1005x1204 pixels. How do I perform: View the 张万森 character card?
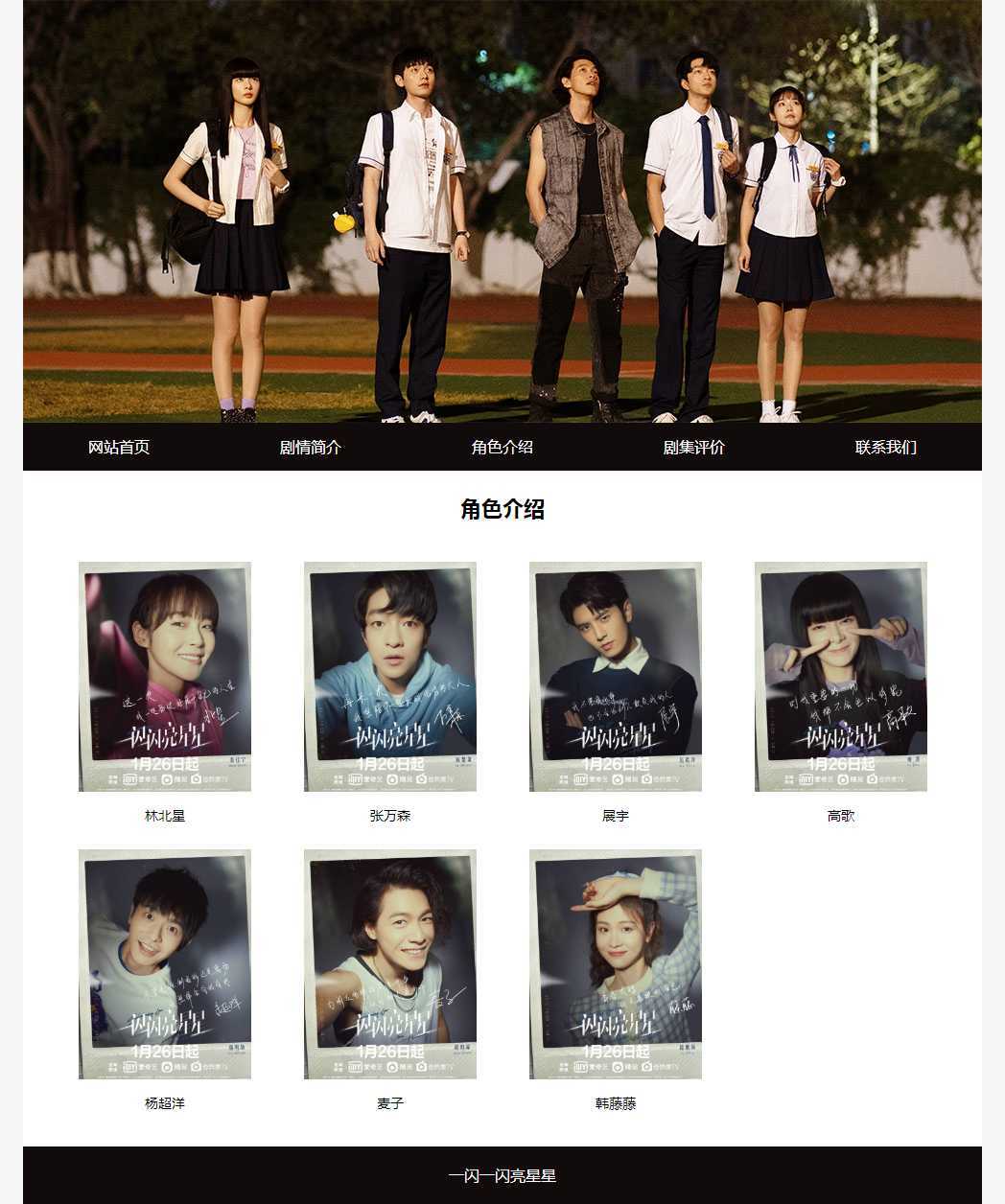[x=390, y=677]
